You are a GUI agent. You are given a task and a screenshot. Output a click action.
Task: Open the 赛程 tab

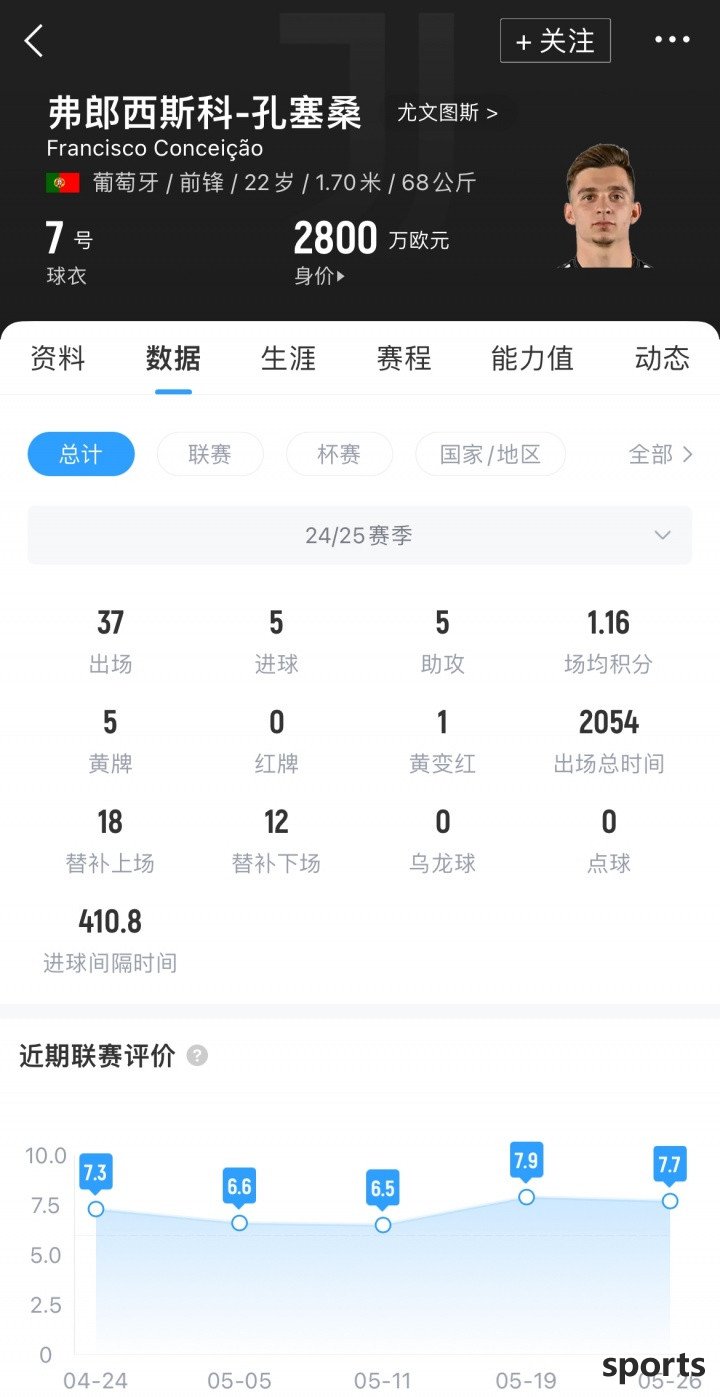[x=404, y=358]
